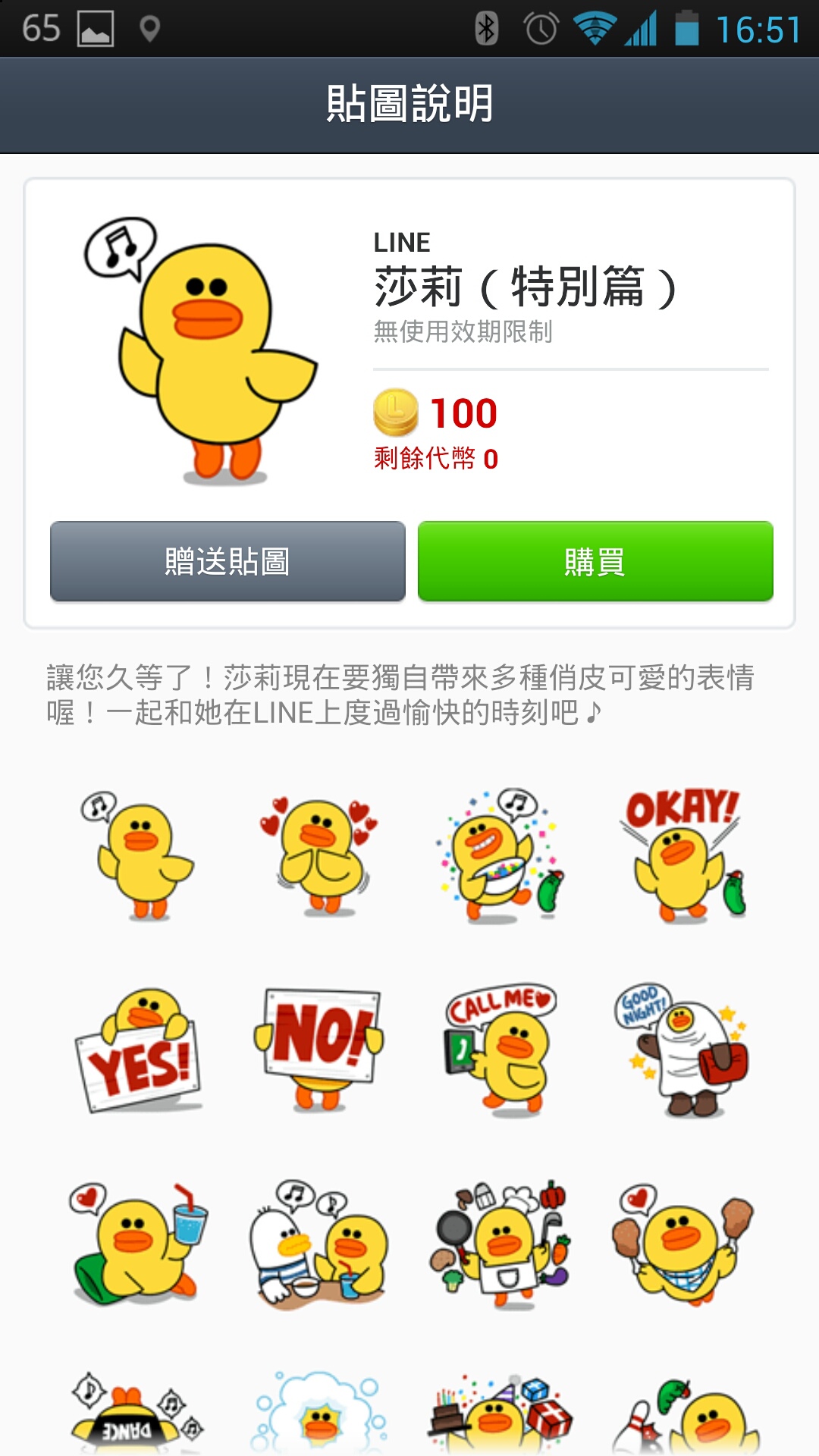Preview the Sally and Moon dining sticker
This screenshot has width=819, height=1456.
[x=319, y=1245]
